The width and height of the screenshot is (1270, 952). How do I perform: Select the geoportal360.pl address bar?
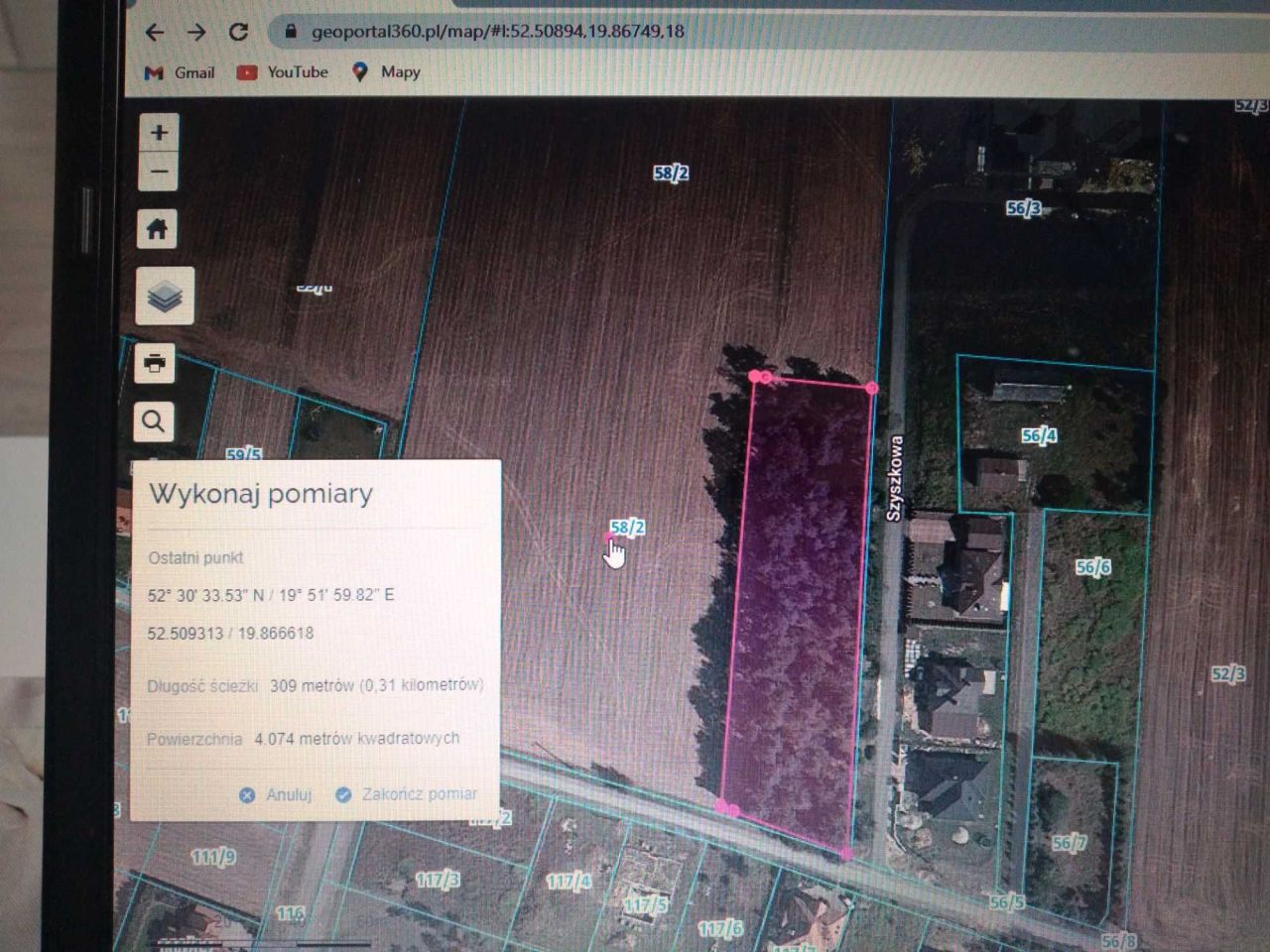pyautogui.click(x=497, y=31)
